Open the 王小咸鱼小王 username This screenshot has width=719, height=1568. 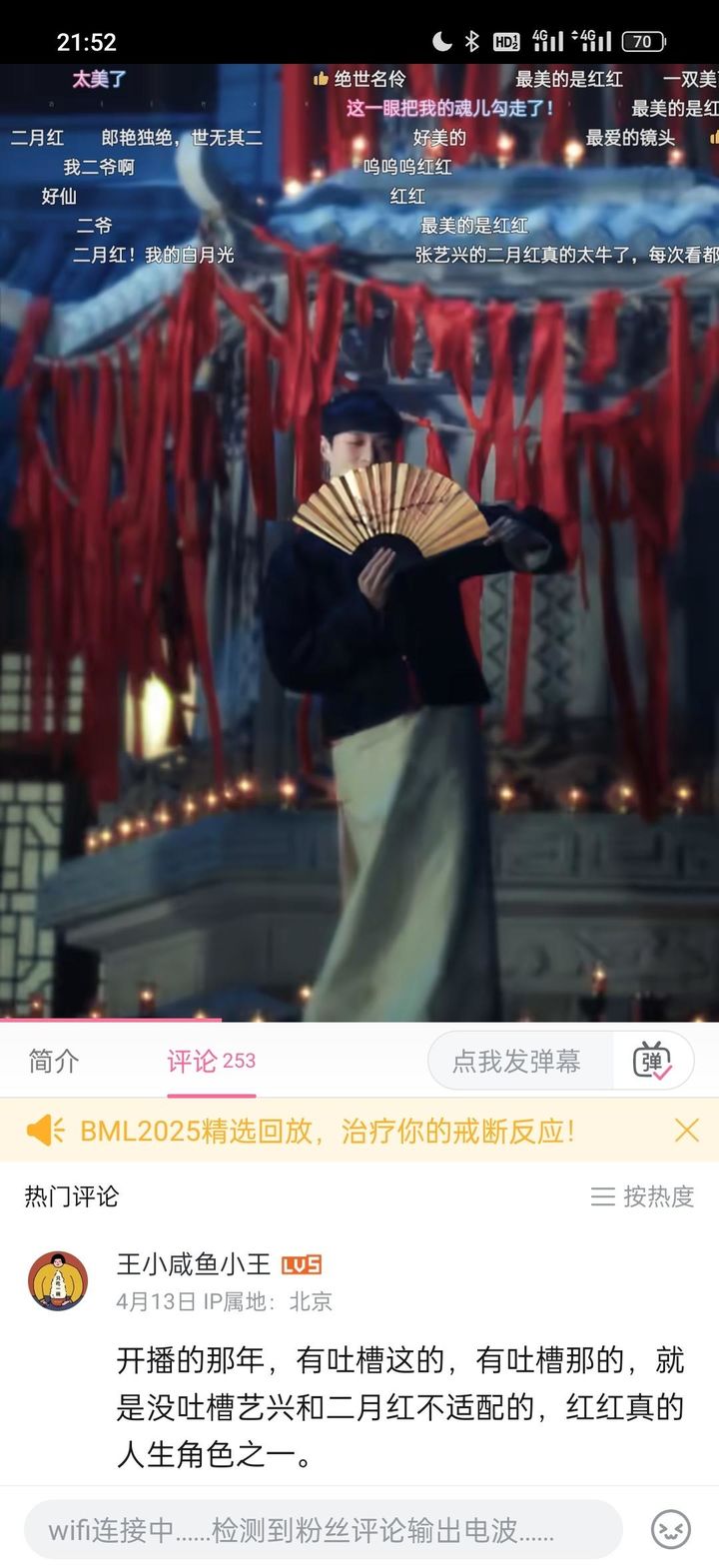pyautogui.click(x=194, y=1264)
